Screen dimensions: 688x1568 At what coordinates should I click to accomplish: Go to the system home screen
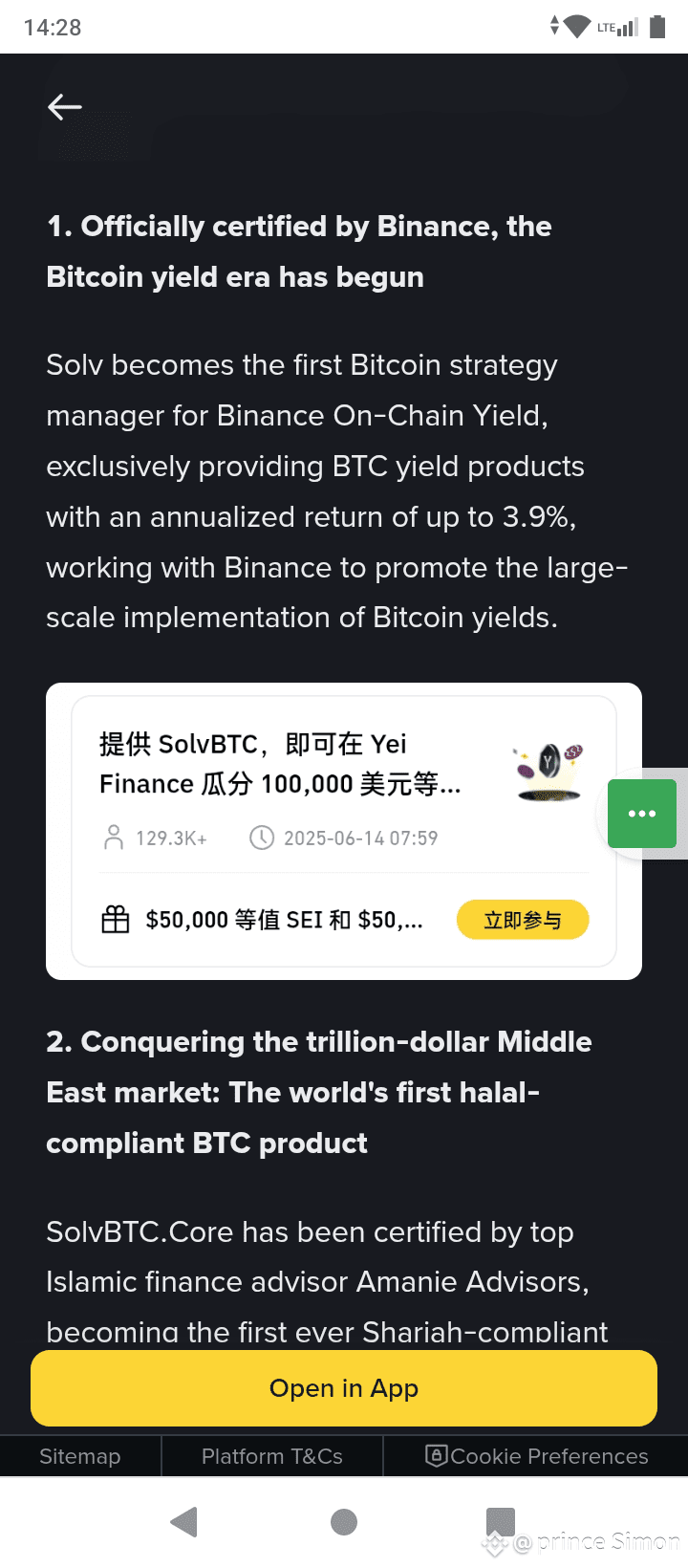pyautogui.click(x=344, y=1521)
